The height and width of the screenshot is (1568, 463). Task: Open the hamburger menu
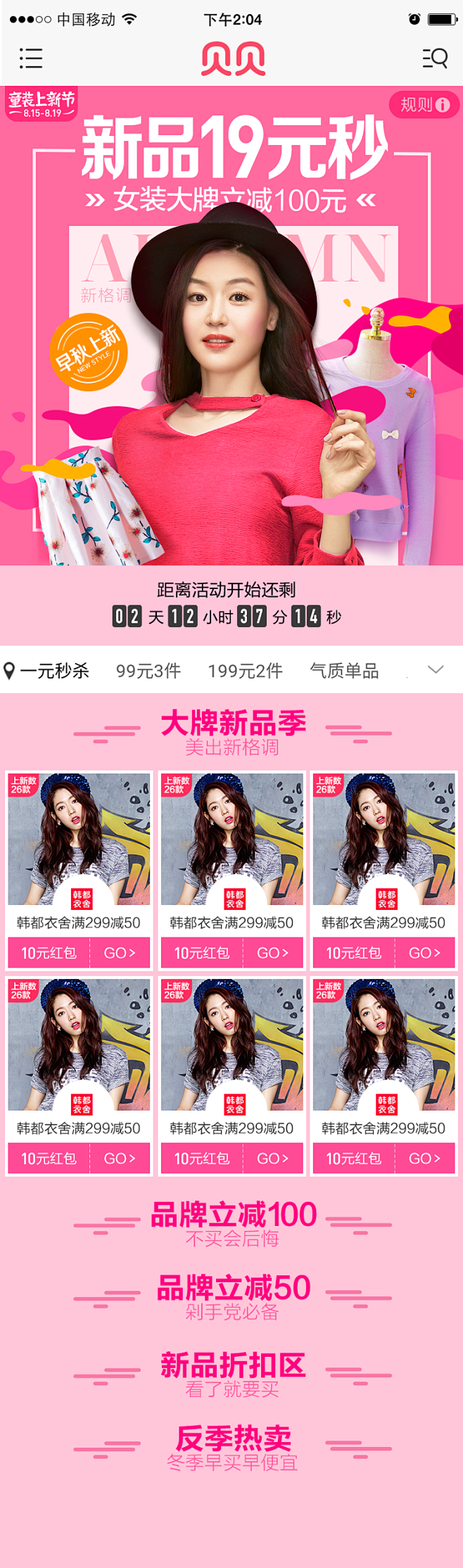click(x=30, y=58)
